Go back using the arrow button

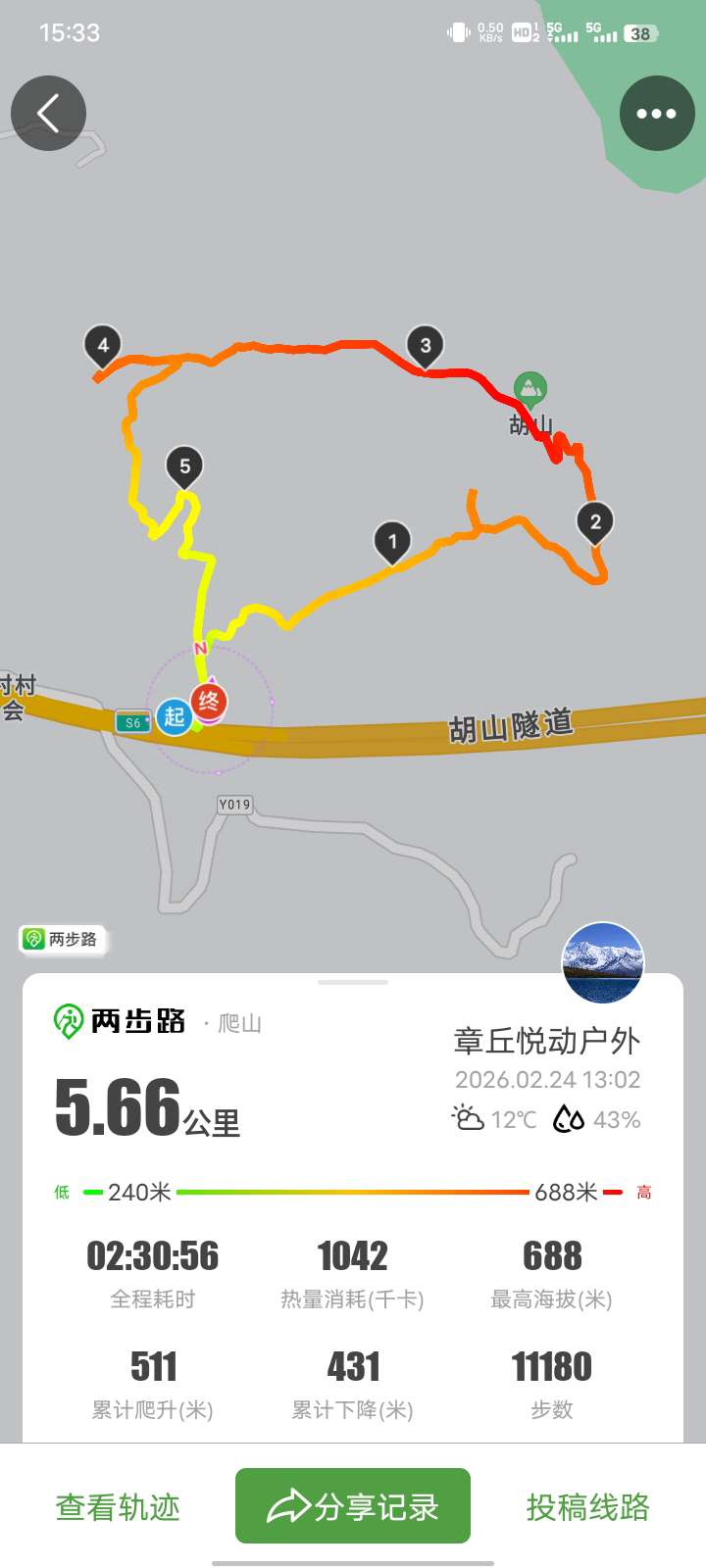pos(48,114)
